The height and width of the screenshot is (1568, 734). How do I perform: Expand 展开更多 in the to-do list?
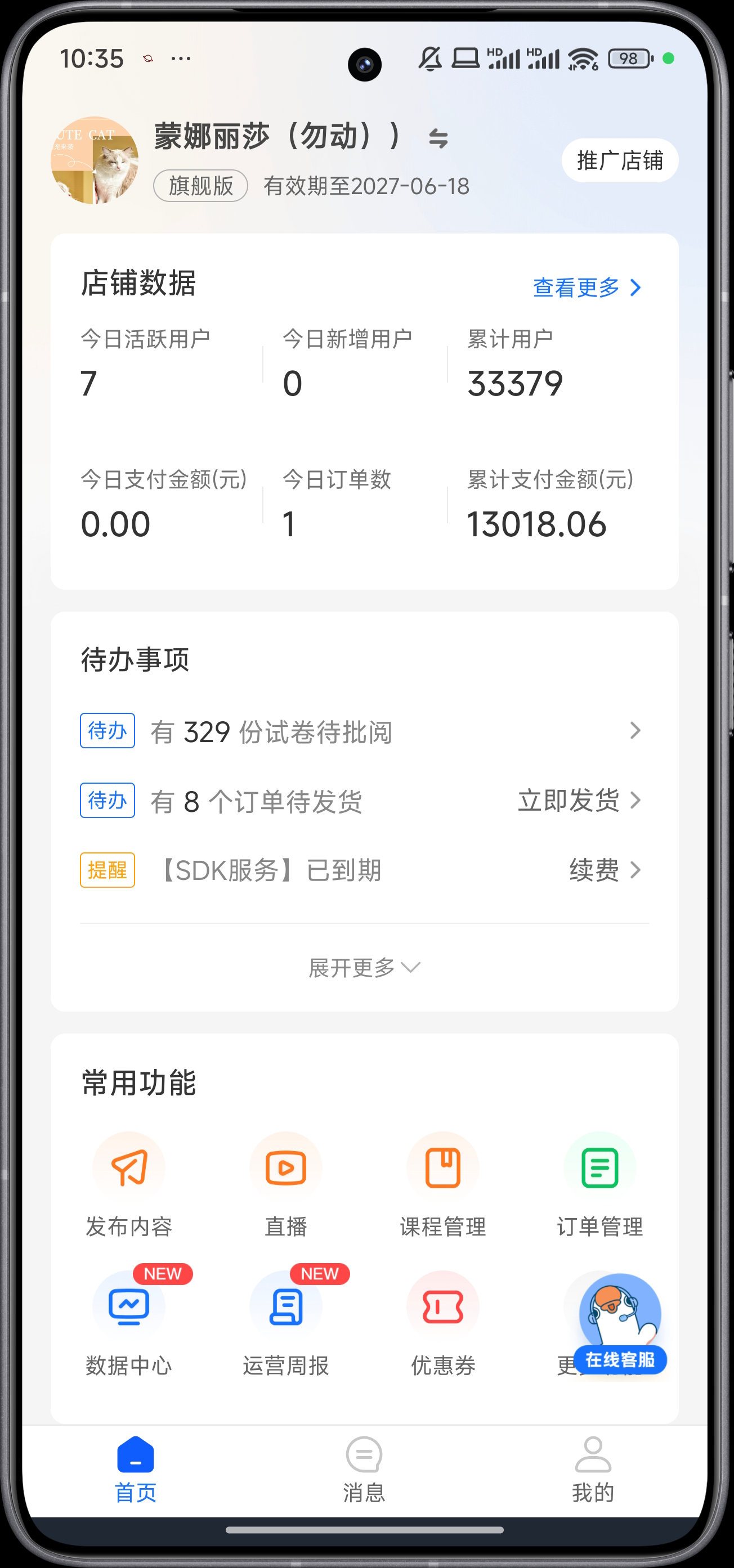pyautogui.click(x=364, y=967)
